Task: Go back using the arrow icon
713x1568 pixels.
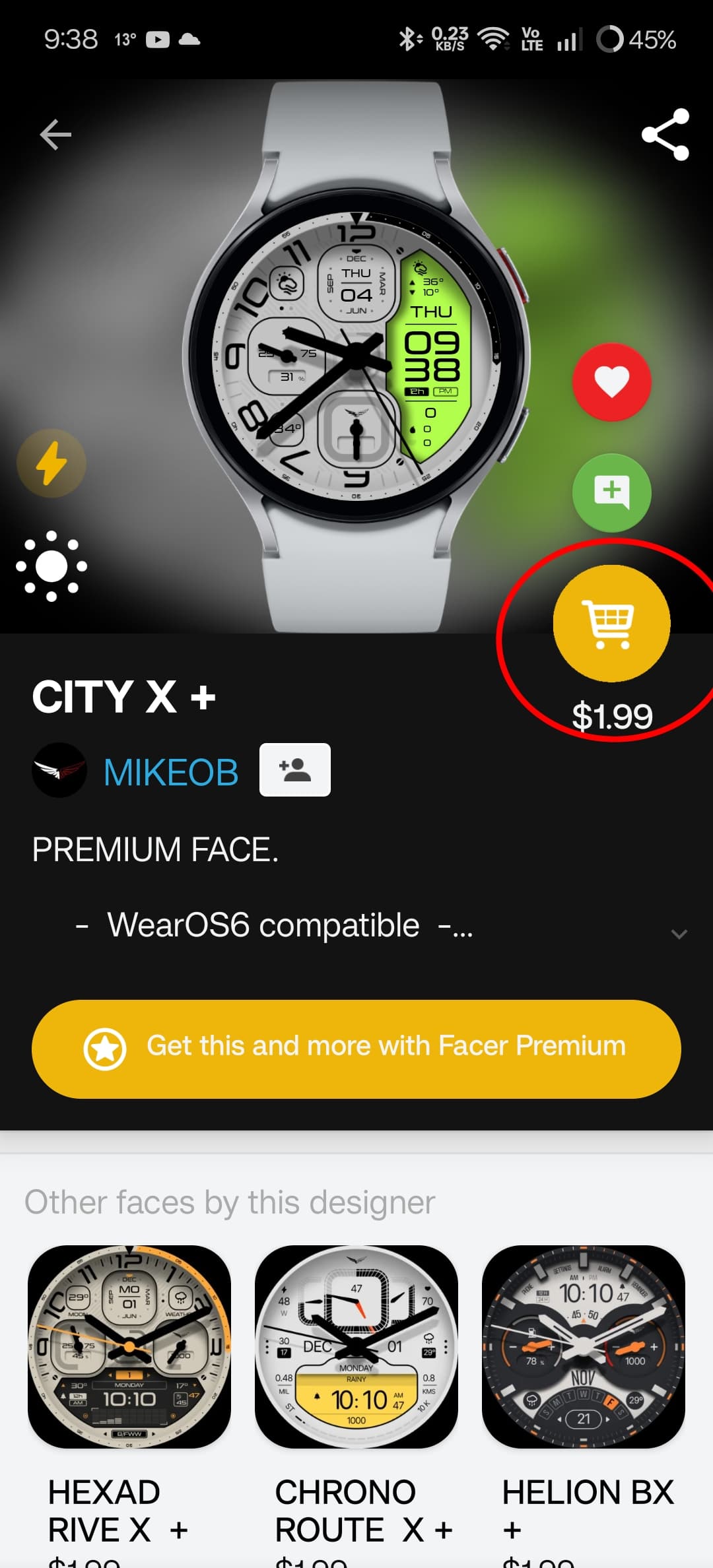Action: pyautogui.click(x=55, y=135)
